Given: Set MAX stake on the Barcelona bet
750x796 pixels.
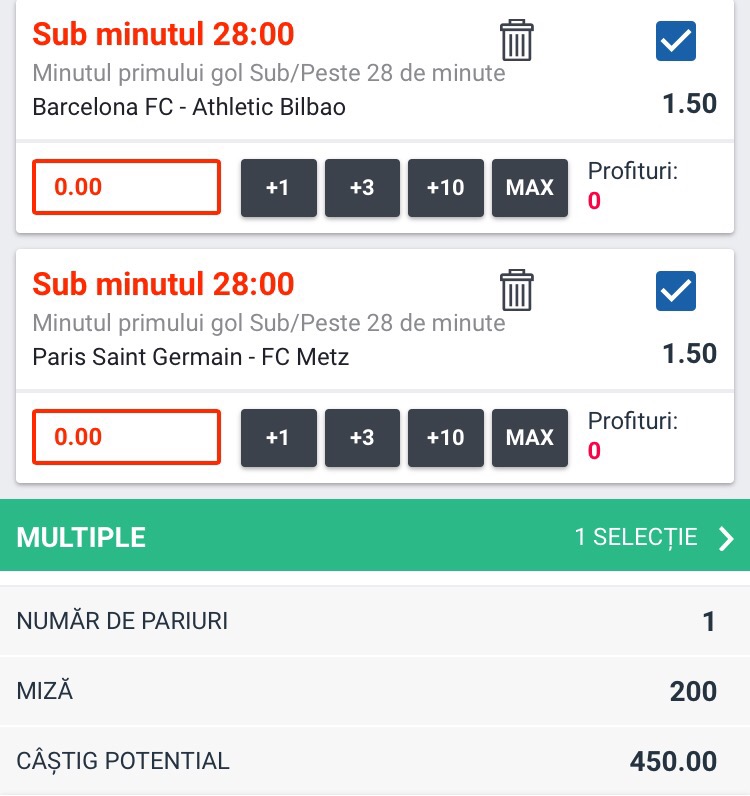Looking at the screenshot, I should 530,188.
